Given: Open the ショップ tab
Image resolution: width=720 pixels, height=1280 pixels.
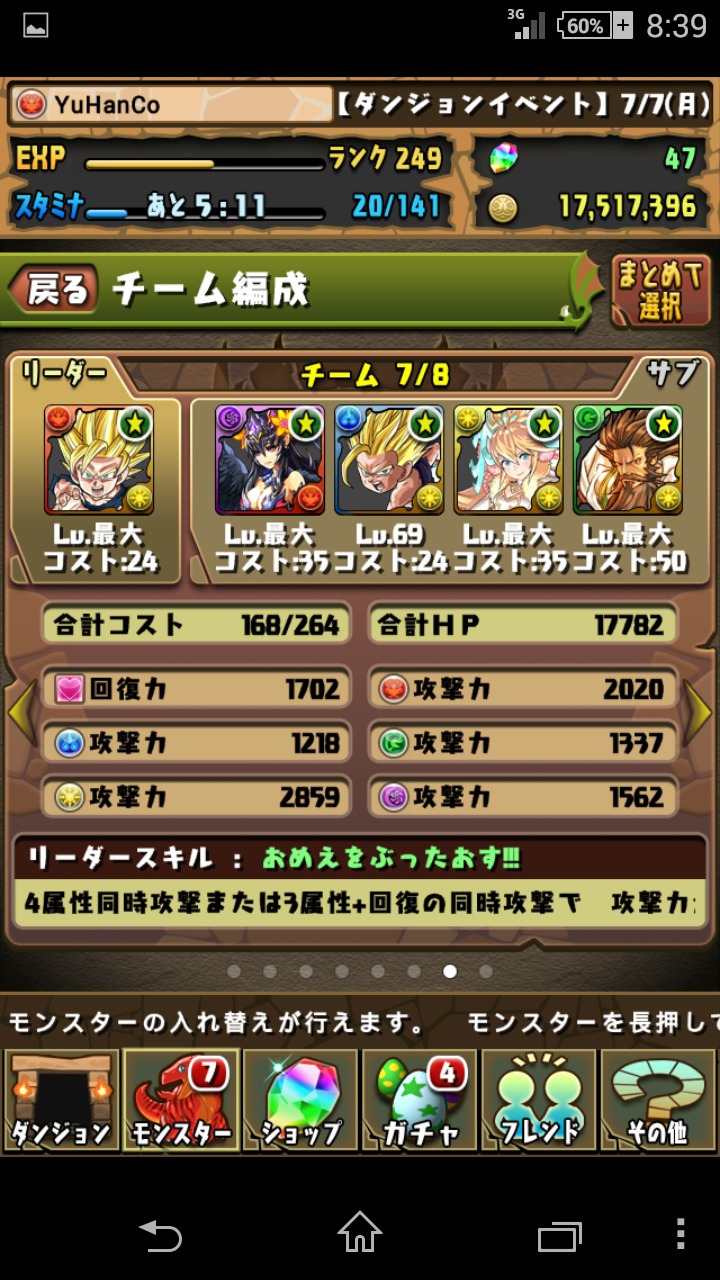Looking at the screenshot, I should click(x=300, y=1100).
